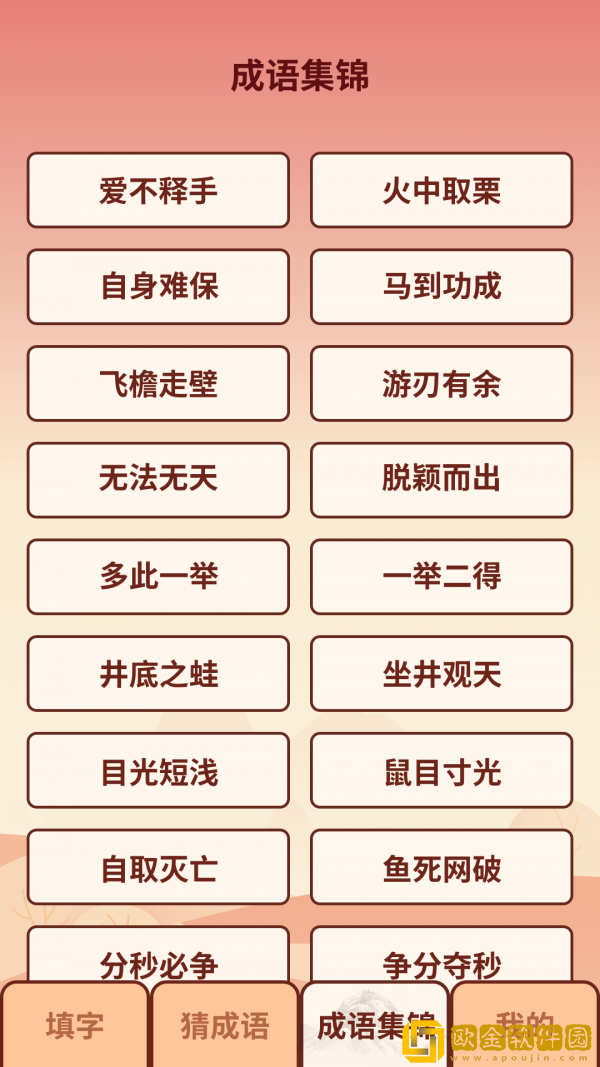Open the idiom 自取灭亡

(158, 867)
